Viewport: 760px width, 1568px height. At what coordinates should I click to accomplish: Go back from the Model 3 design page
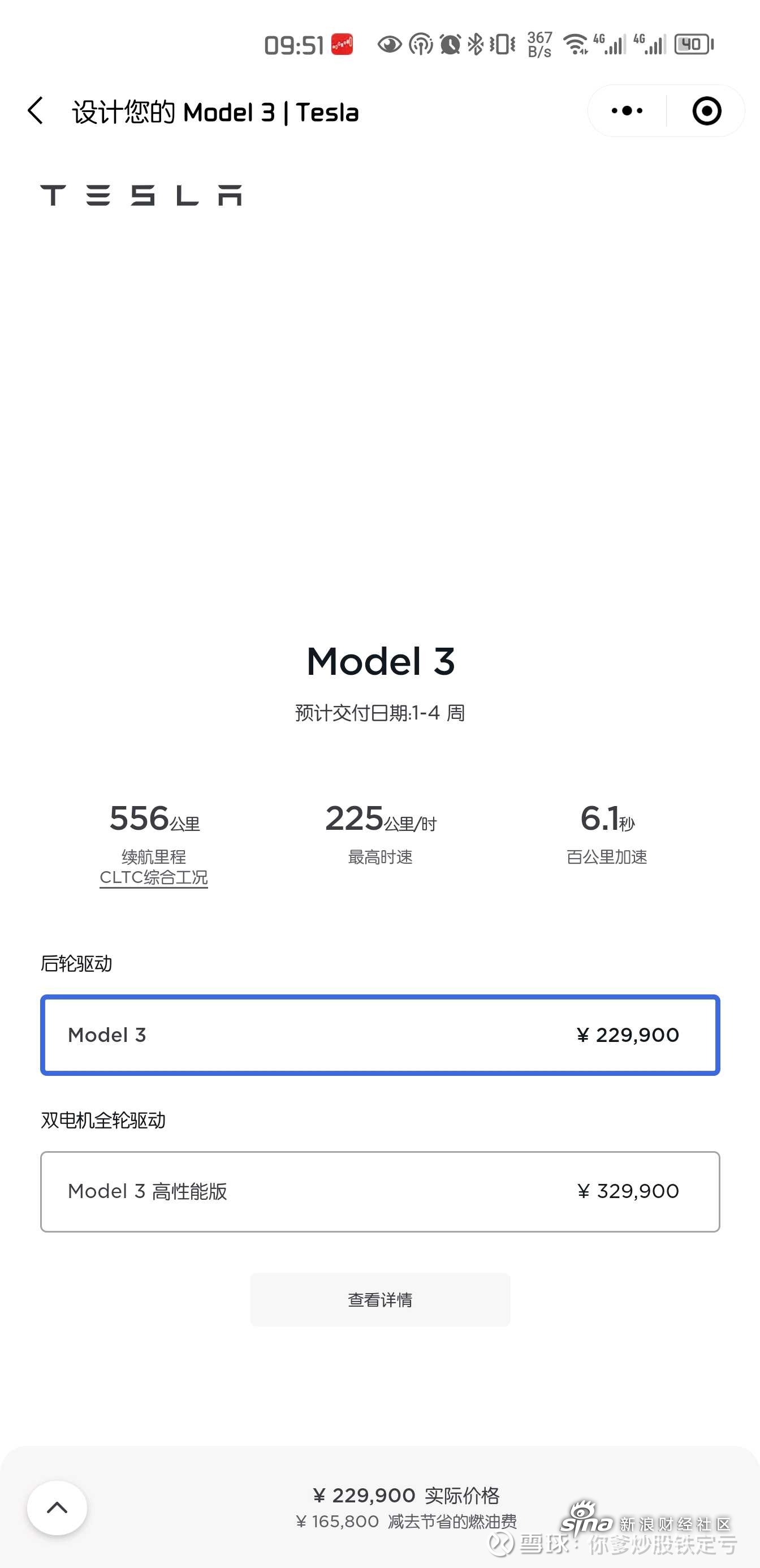tap(36, 111)
